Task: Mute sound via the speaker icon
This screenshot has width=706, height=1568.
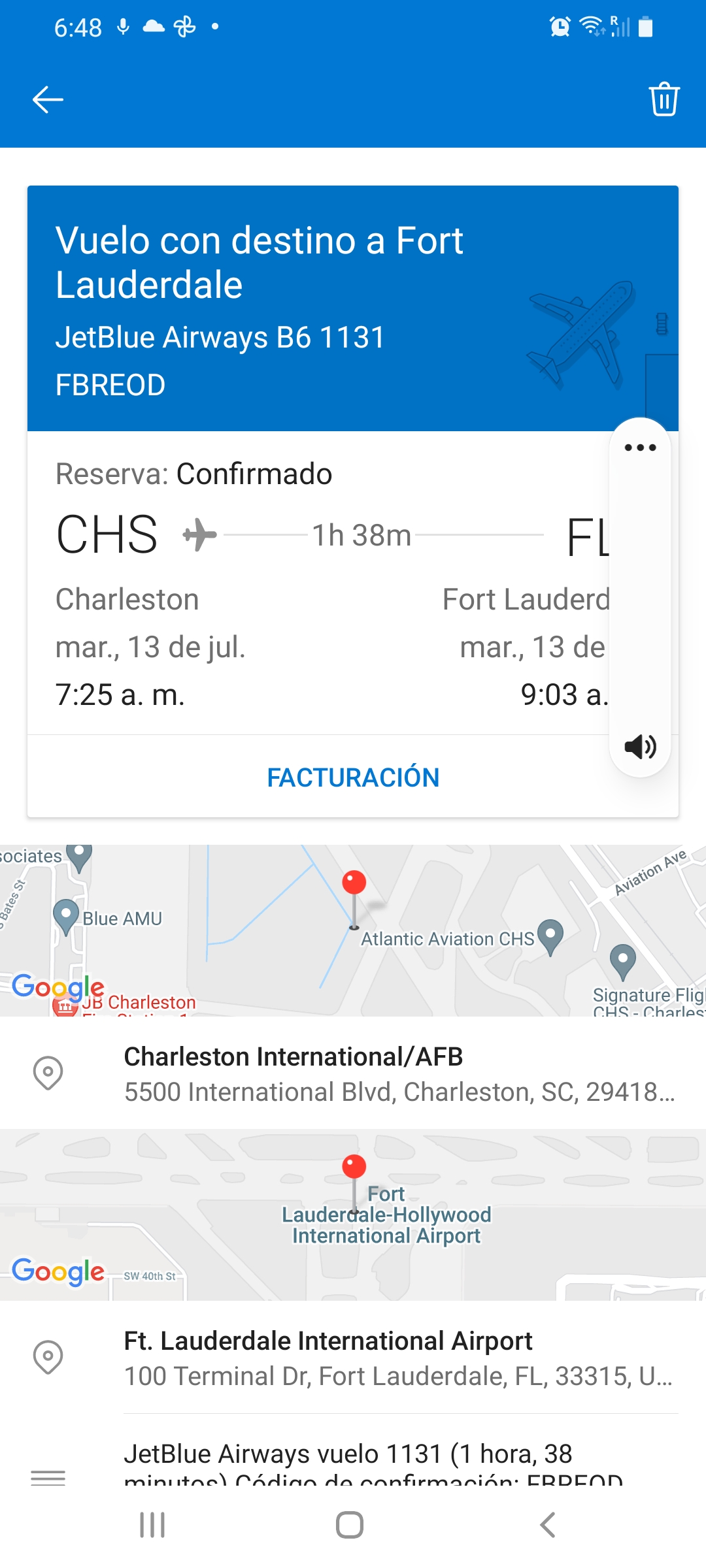Action: 640,746
